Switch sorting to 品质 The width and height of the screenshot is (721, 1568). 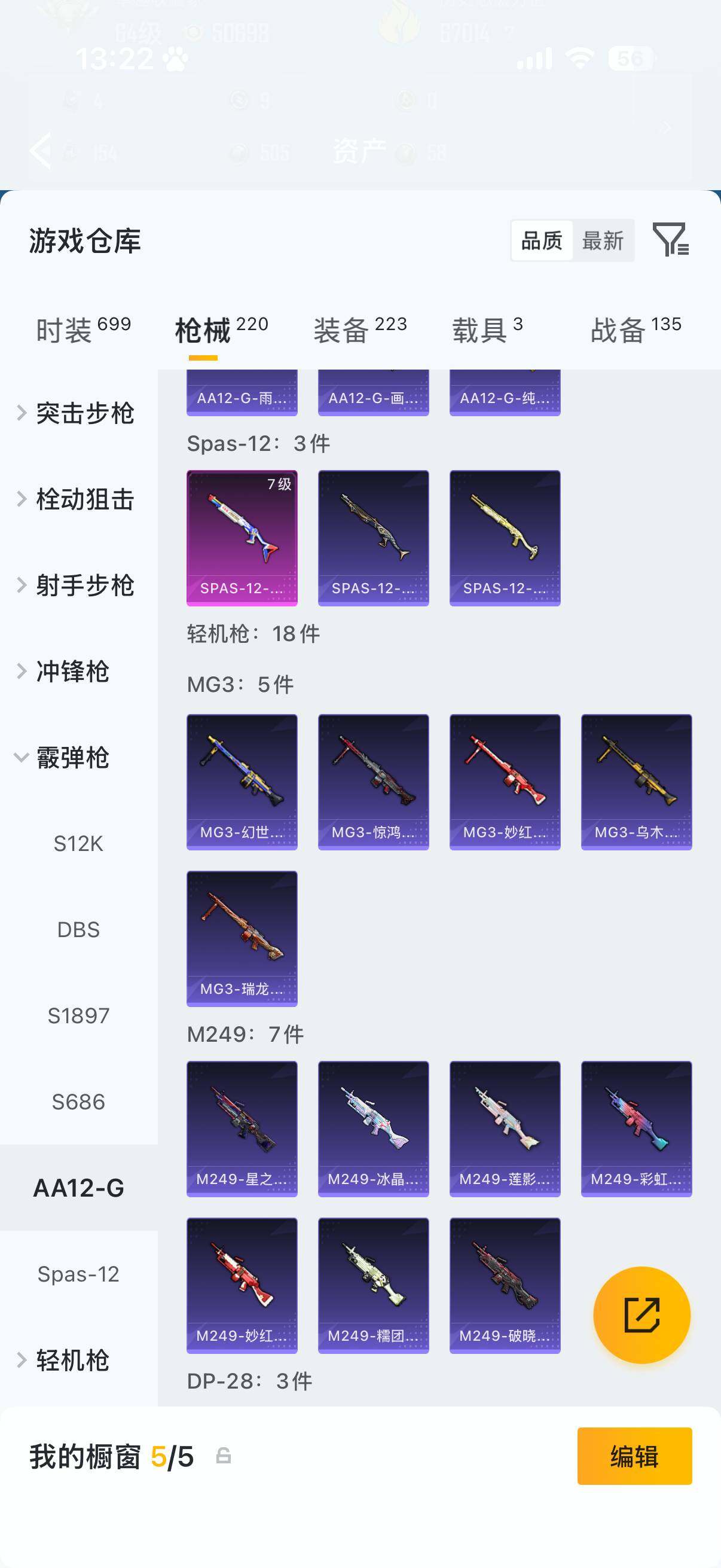point(543,241)
